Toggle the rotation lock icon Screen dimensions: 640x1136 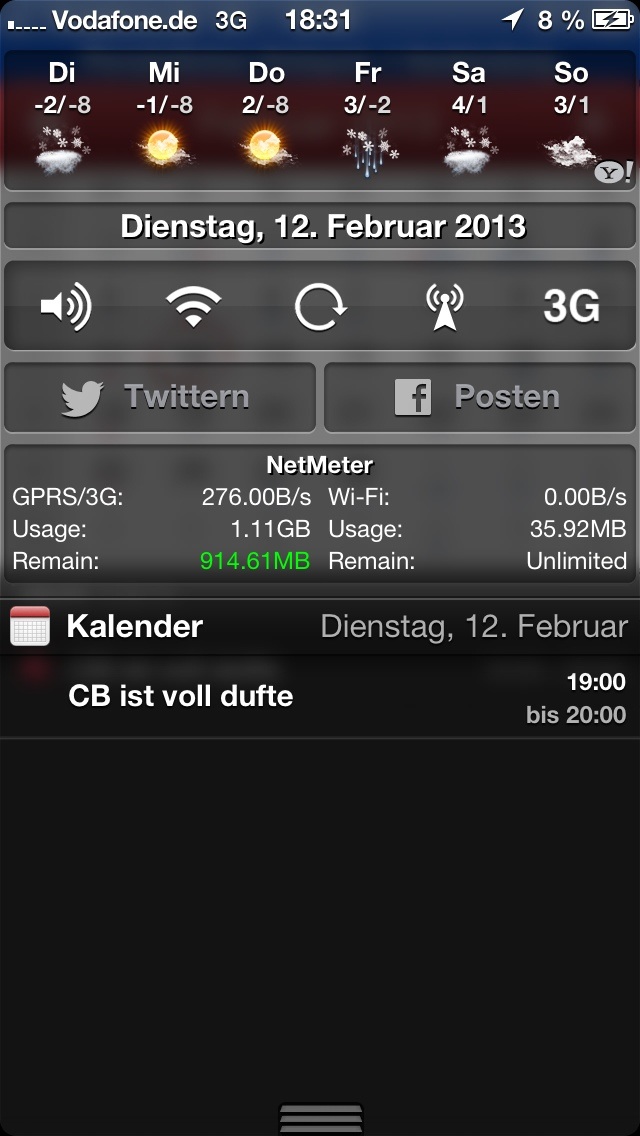coord(320,306)
